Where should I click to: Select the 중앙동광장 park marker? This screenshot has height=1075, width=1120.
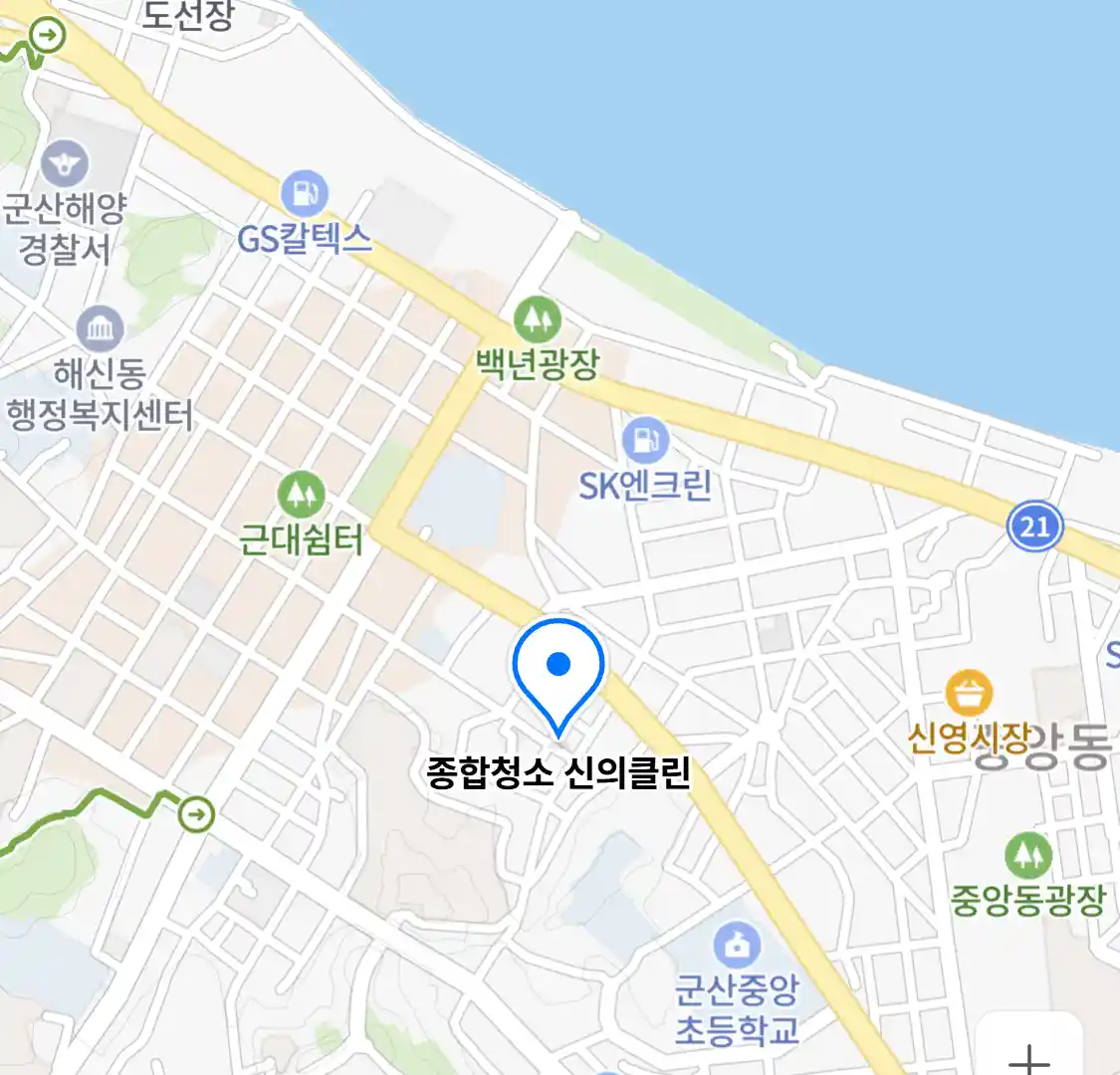coord(1027,856)
